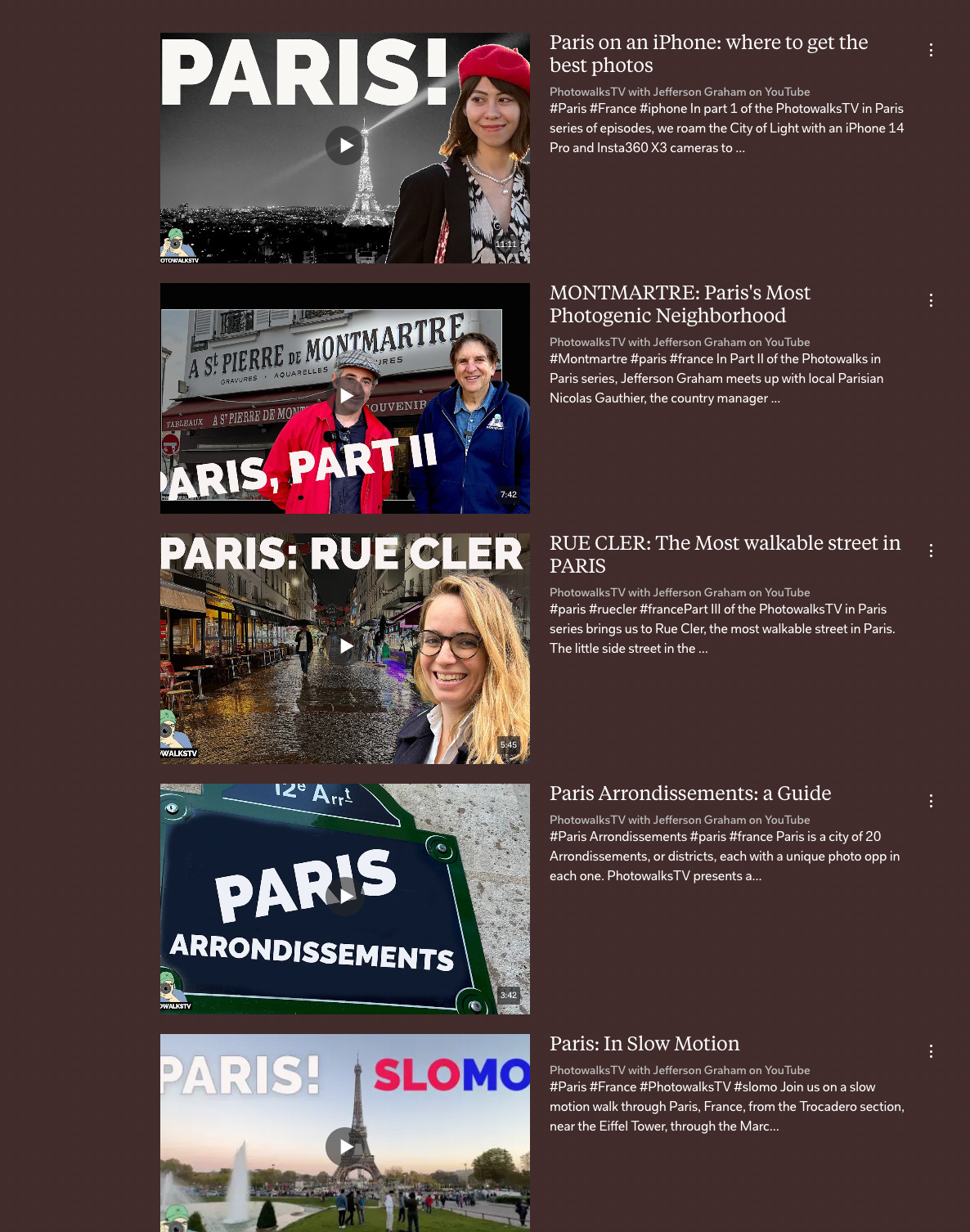Click the 5:45 duration badge on the Rue Cler video
The height and width of the screenshot is (1232, 970).
(509, 744)
